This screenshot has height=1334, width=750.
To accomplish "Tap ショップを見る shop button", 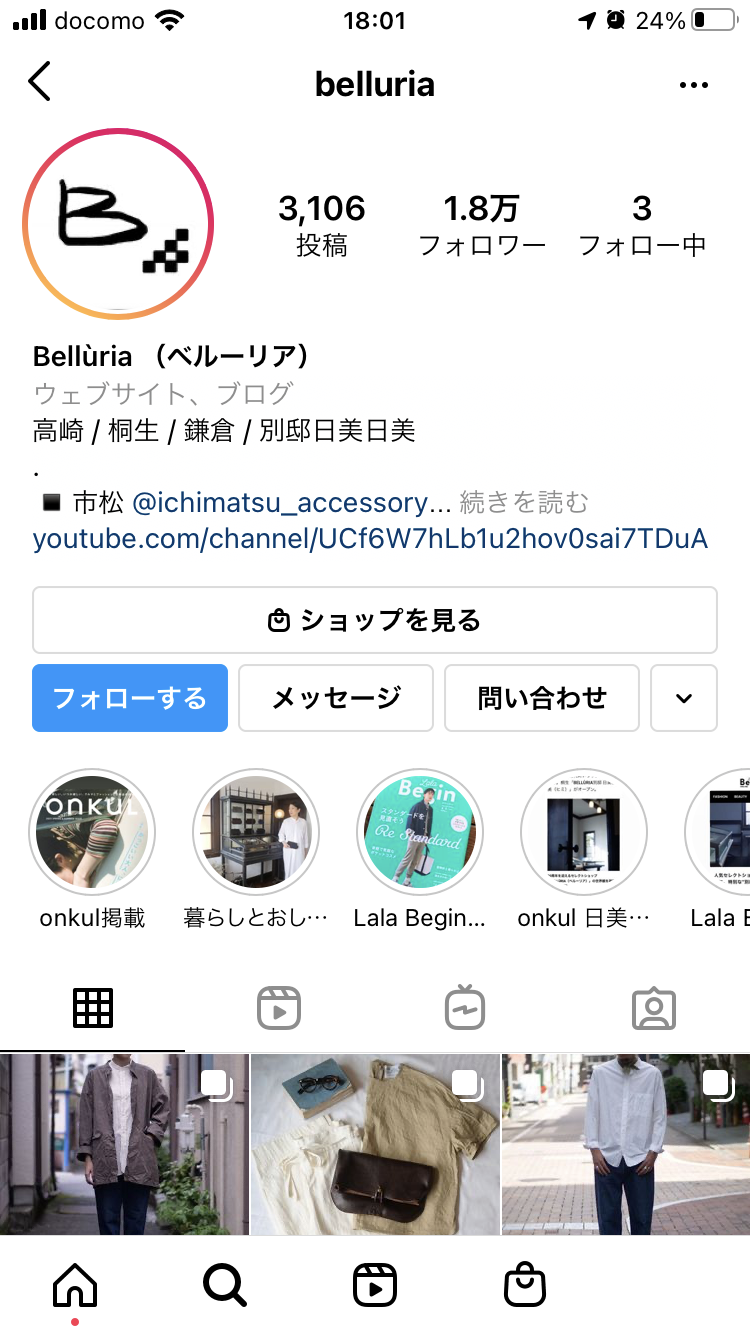I will (x=375, y=620).
